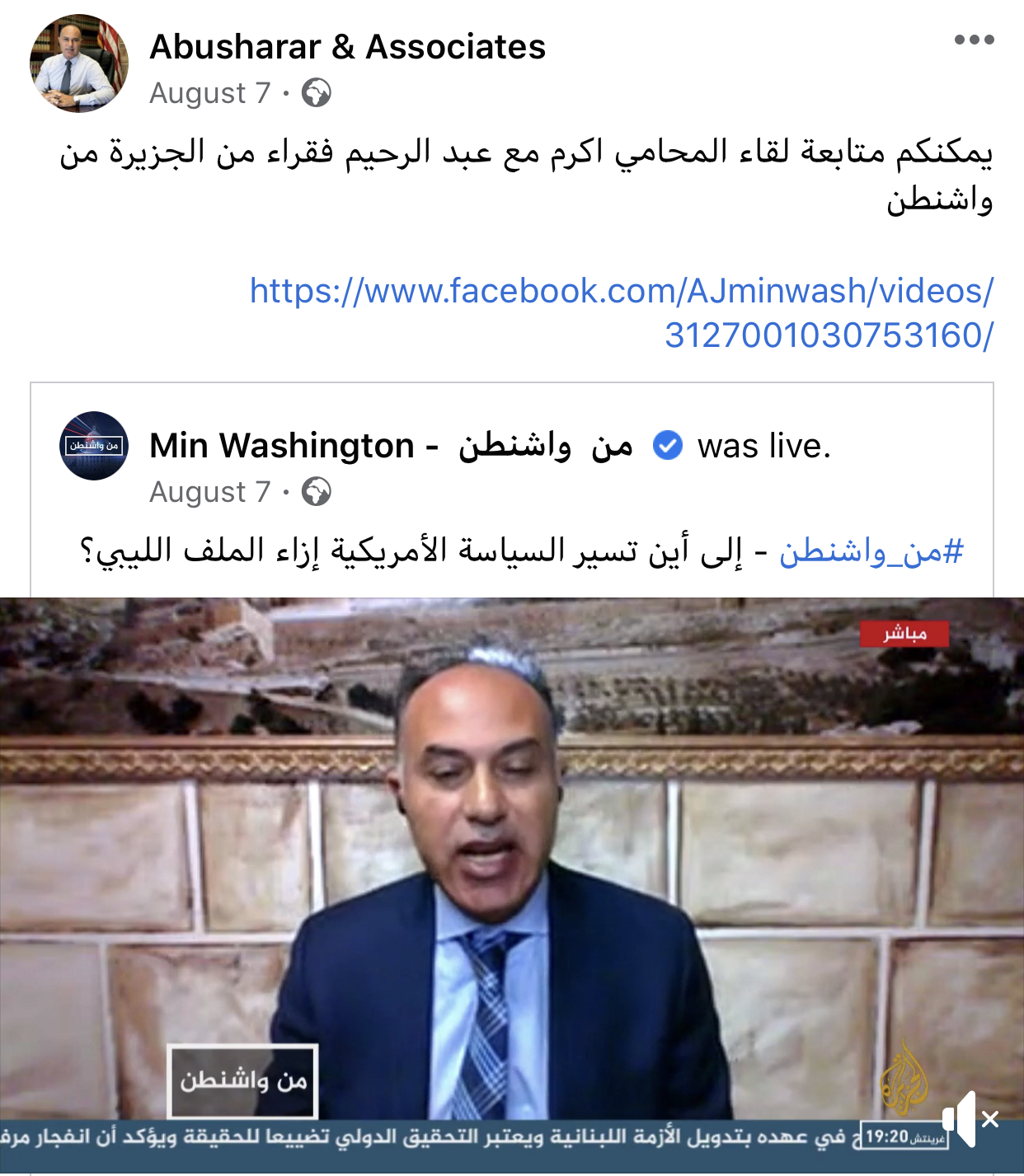This screenshot has height=1176, width=1024.
Task: Open the #من_واشنطن hashtag
Action: pos(871,551)
